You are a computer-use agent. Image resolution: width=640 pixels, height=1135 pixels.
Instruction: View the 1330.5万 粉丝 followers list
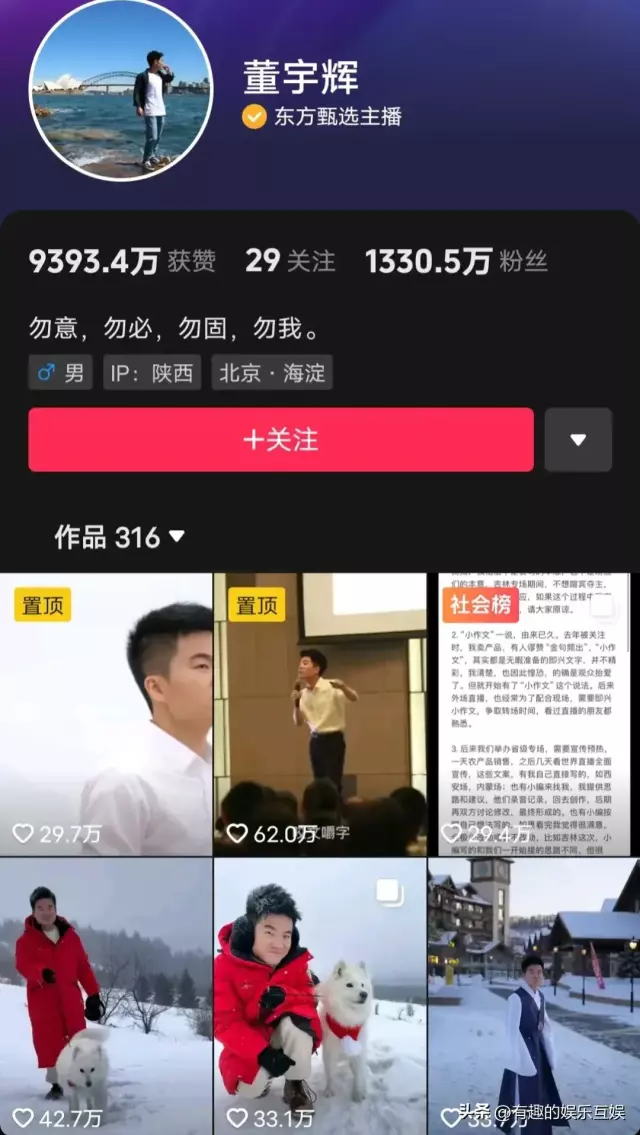coord(456,262)
